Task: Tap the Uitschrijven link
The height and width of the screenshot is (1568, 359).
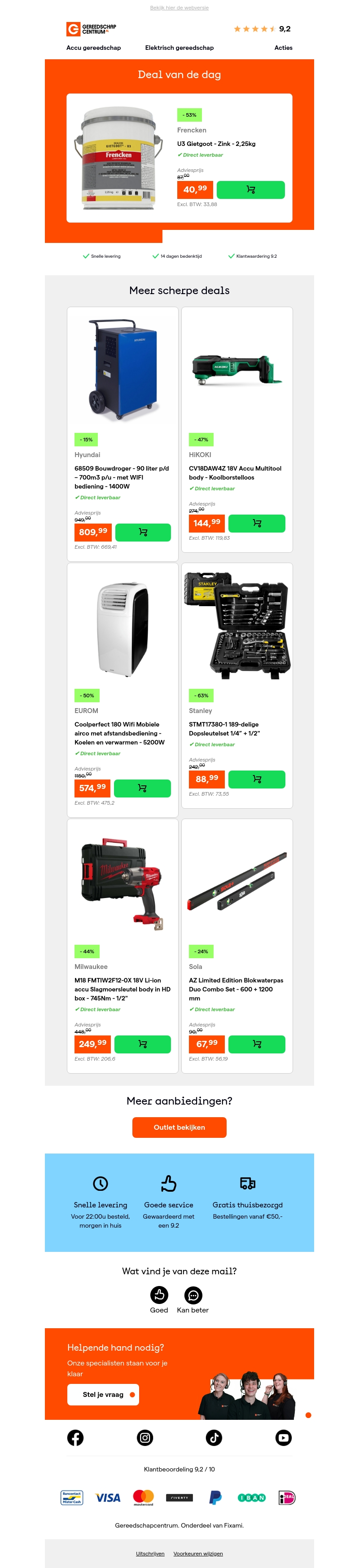Action: pyautogui.click(x=150, y=1553)
